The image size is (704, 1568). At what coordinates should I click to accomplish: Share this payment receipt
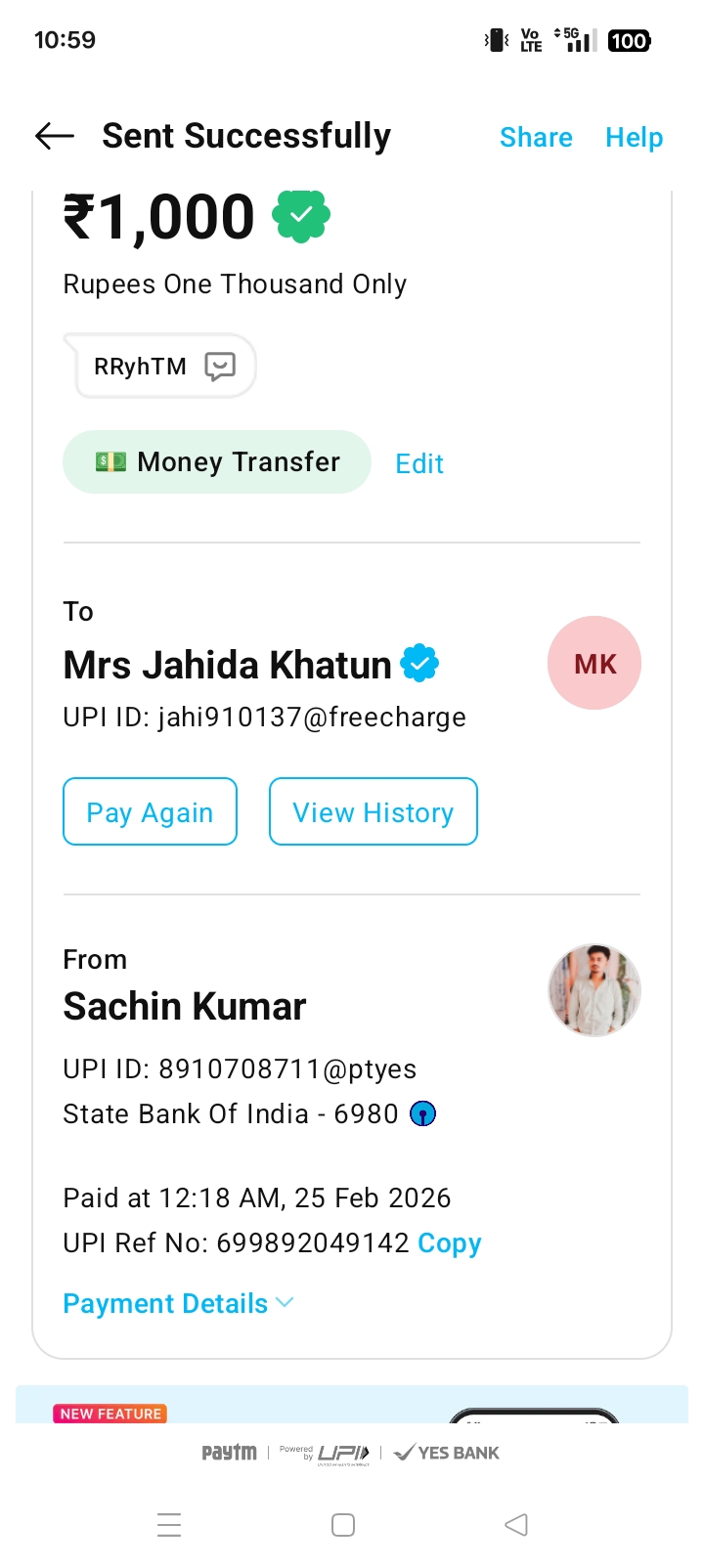(x=536, y=138)
